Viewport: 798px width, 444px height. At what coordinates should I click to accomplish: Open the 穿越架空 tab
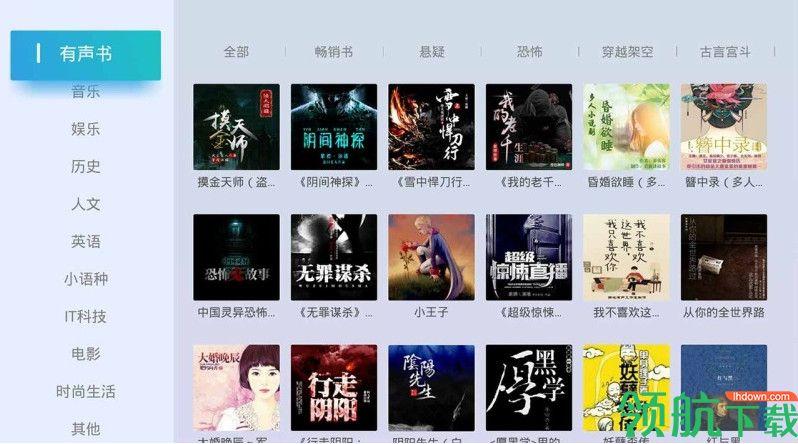(x=627, y=52)
